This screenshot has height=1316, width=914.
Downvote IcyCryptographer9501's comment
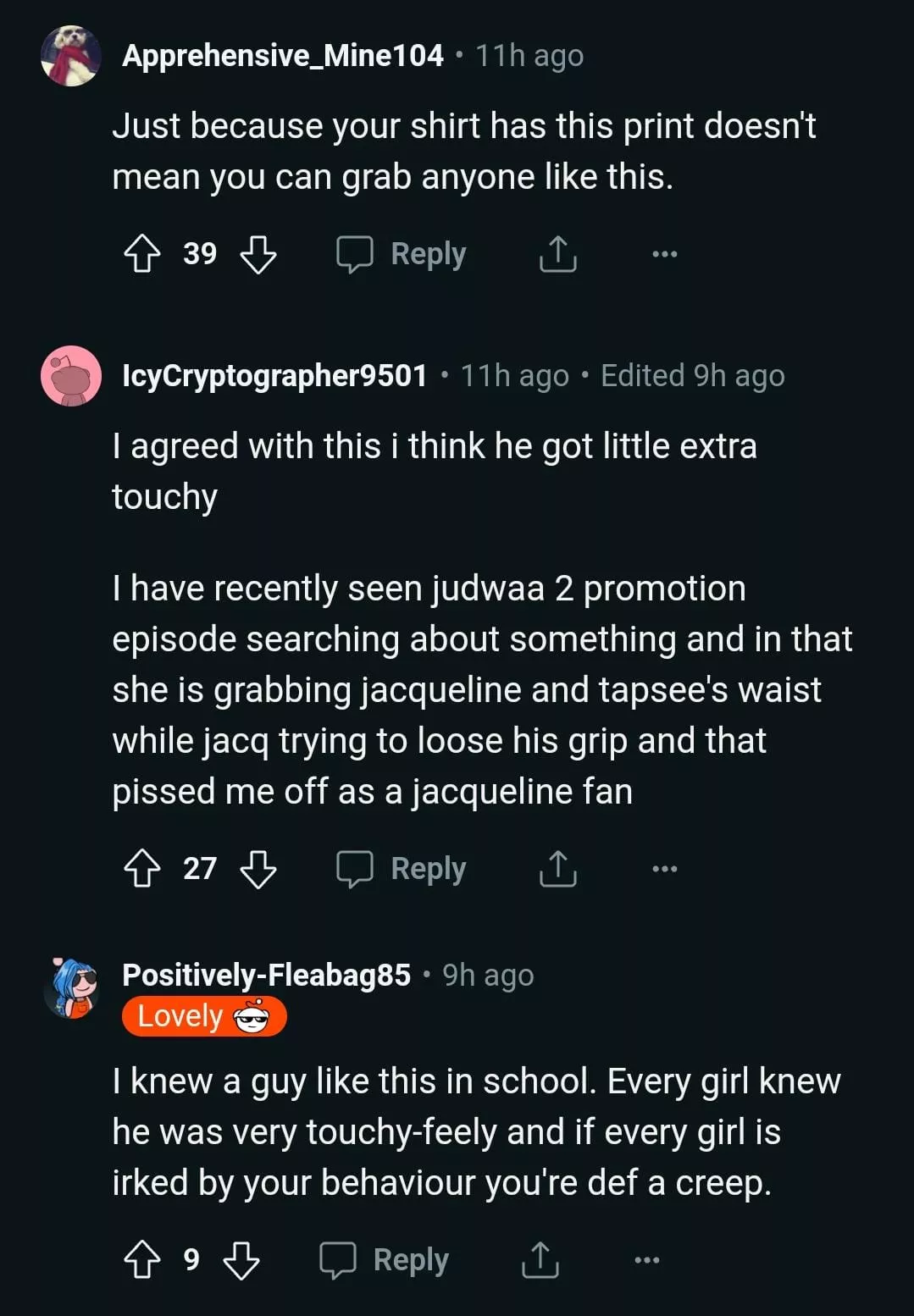click(x=258, y=869)
